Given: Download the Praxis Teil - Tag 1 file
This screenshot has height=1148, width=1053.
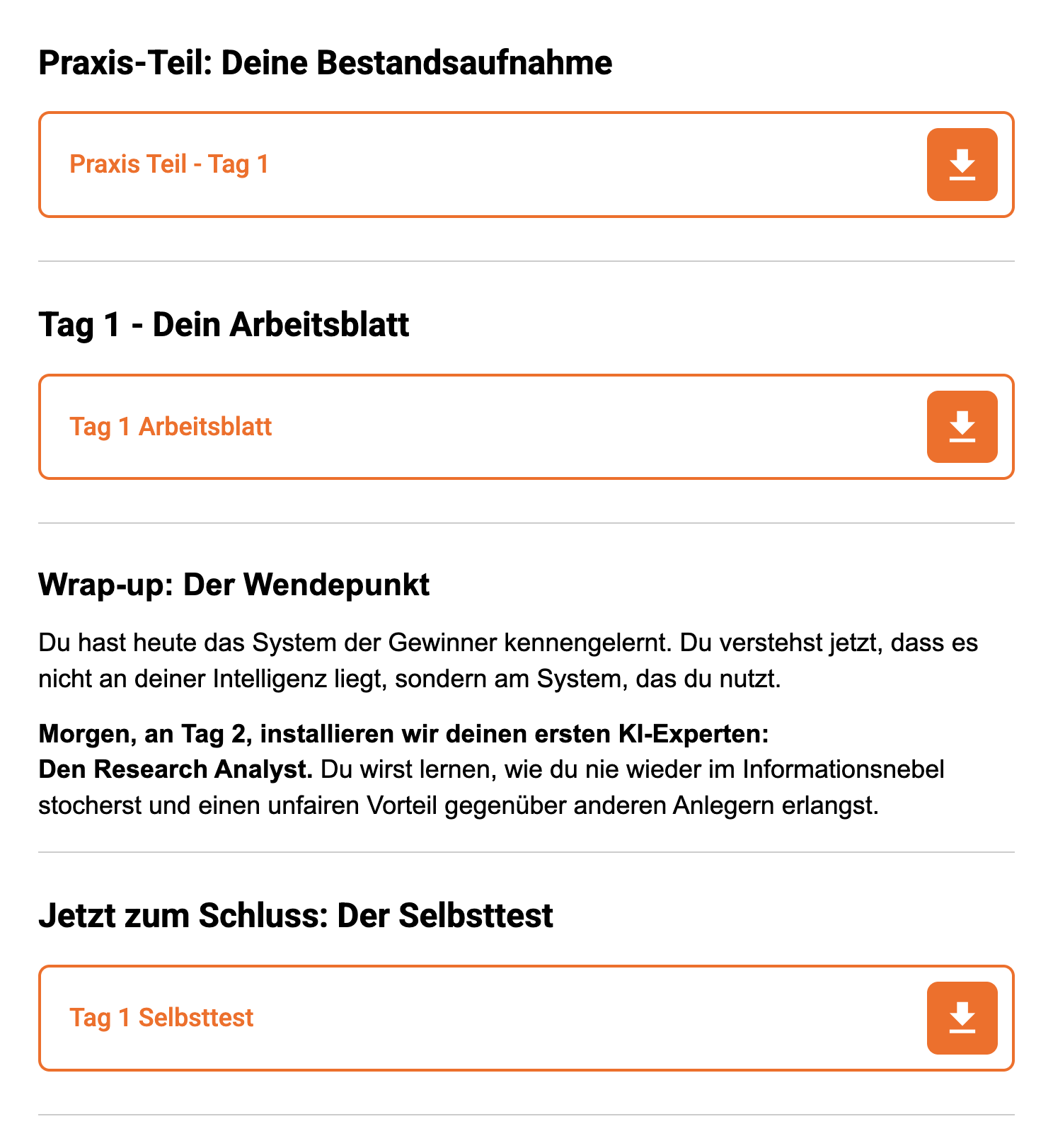Looking at the screenshot, I should (x=962, y=165).
